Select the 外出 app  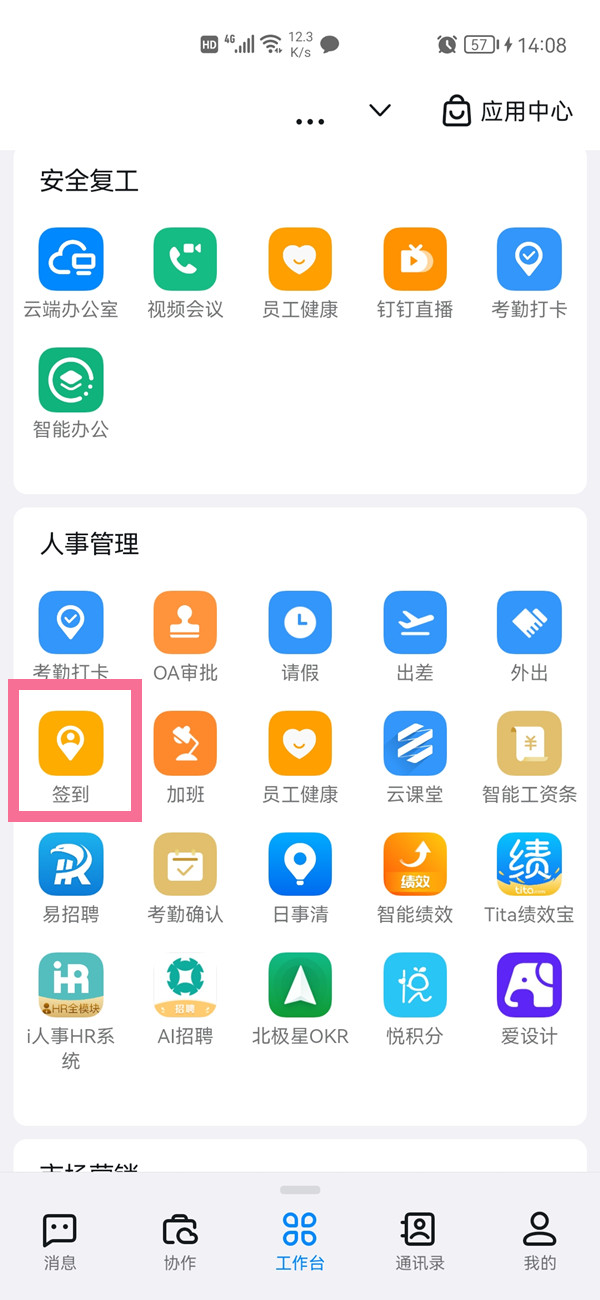click(x=529, y=623)
